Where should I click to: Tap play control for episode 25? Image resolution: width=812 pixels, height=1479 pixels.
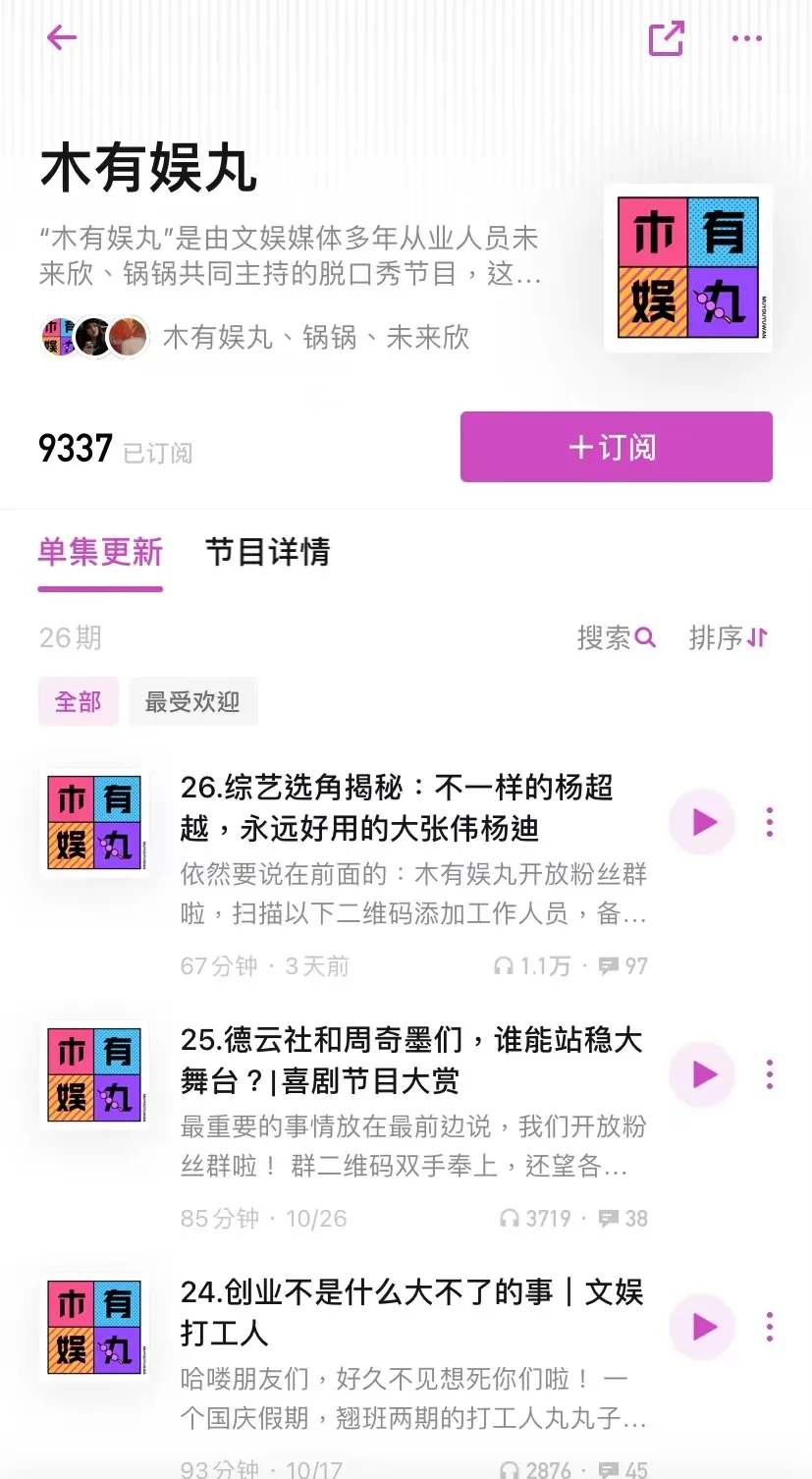pyautogui.click(x=701, y=1074)
